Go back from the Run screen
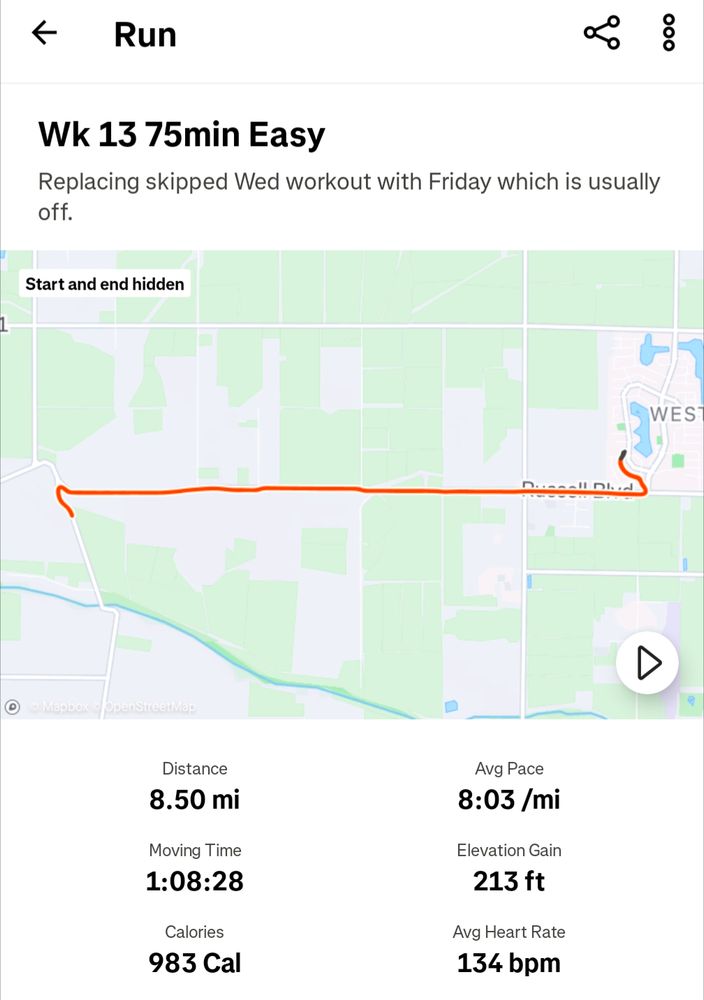The image size is (704, 1000). pyautogui.click(x=45, y=33)
